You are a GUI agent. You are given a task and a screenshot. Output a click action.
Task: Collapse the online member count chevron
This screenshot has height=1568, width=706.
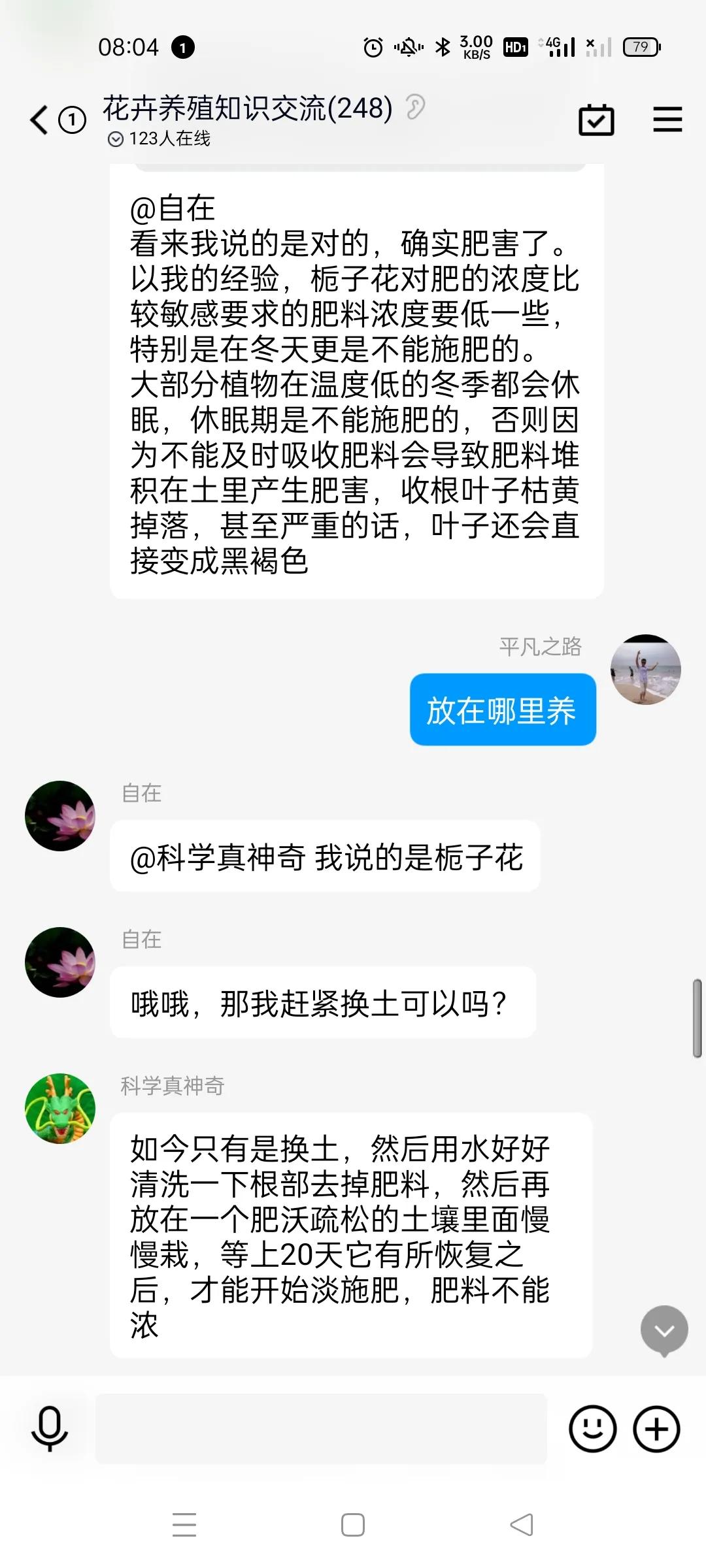tap(115, 139)
